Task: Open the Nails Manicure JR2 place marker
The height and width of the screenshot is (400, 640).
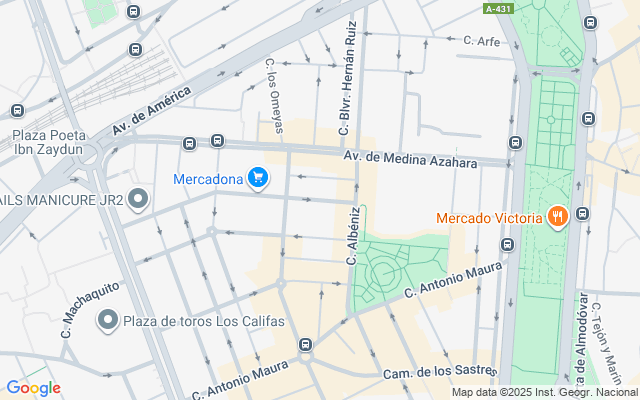Action: tap(138, 200)
